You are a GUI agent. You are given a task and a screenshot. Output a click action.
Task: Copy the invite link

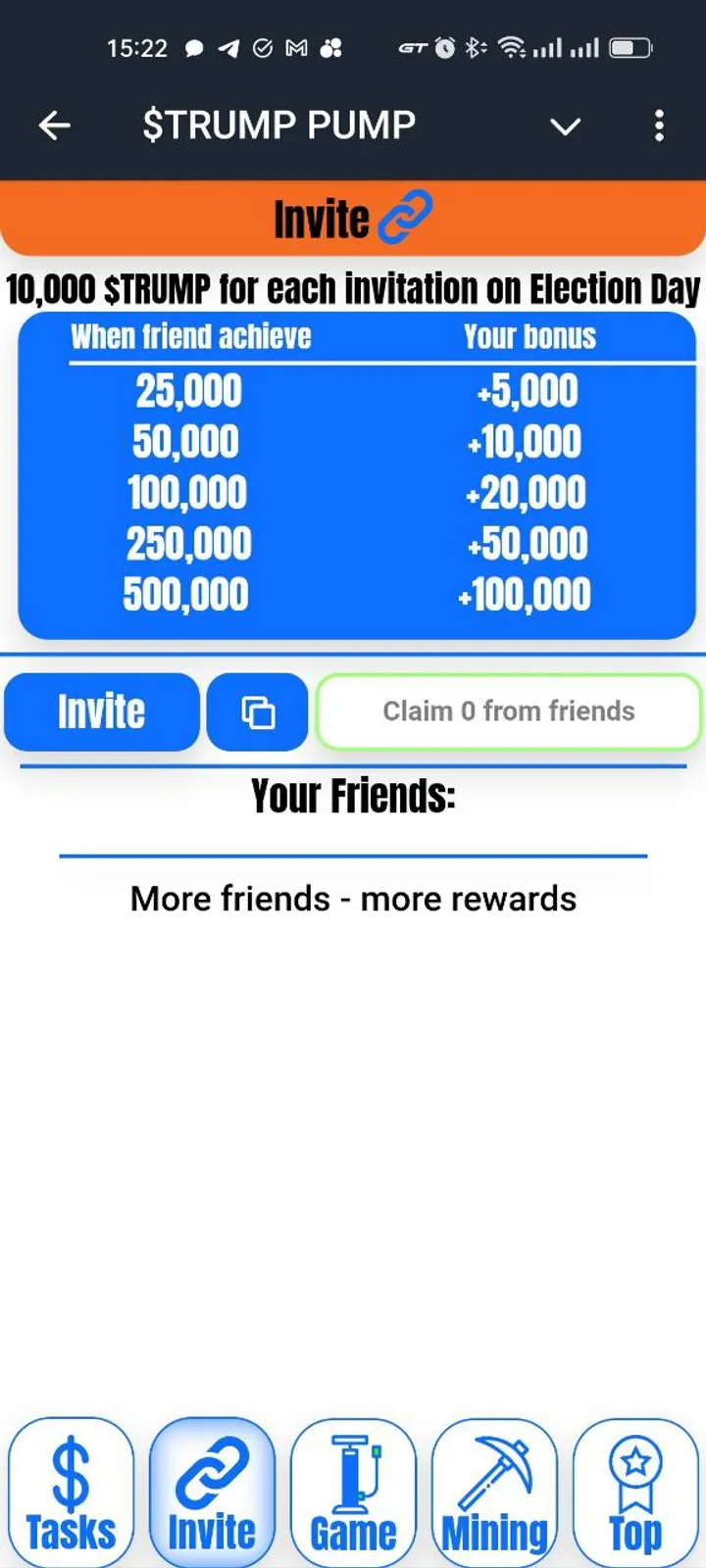click(x=258, y=711)
